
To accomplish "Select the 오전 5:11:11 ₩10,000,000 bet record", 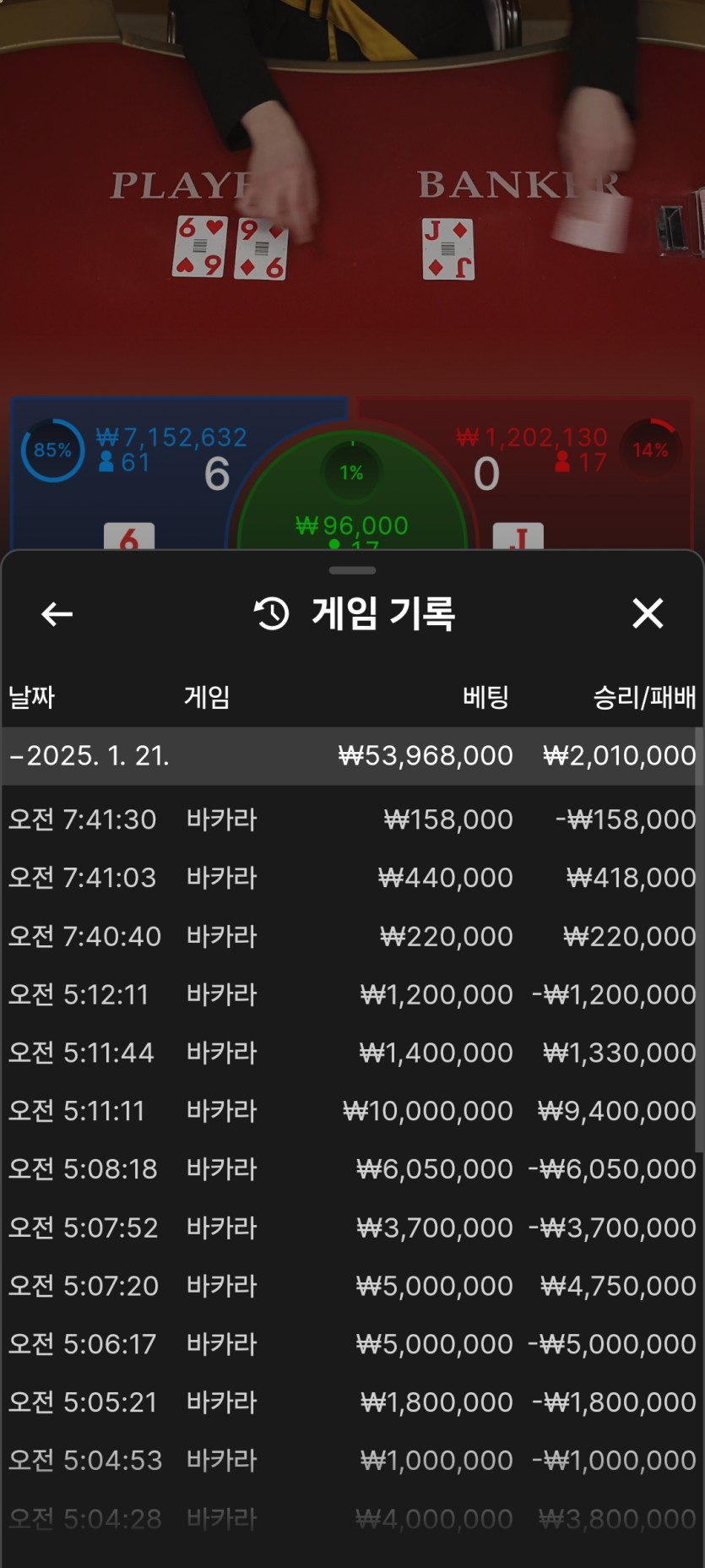I will (351, 1111).
